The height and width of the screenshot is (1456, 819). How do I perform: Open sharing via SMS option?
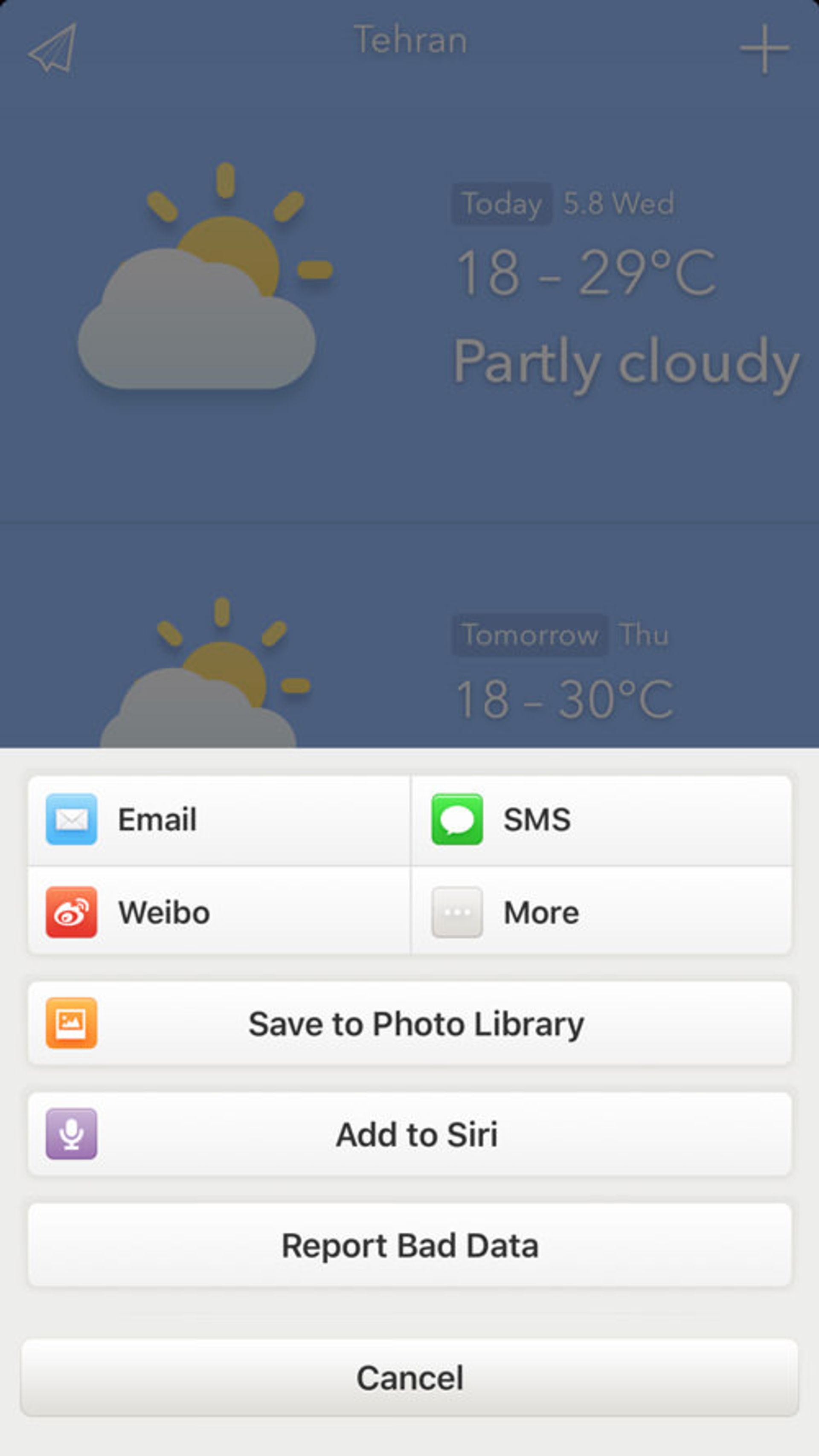point(536,820)
